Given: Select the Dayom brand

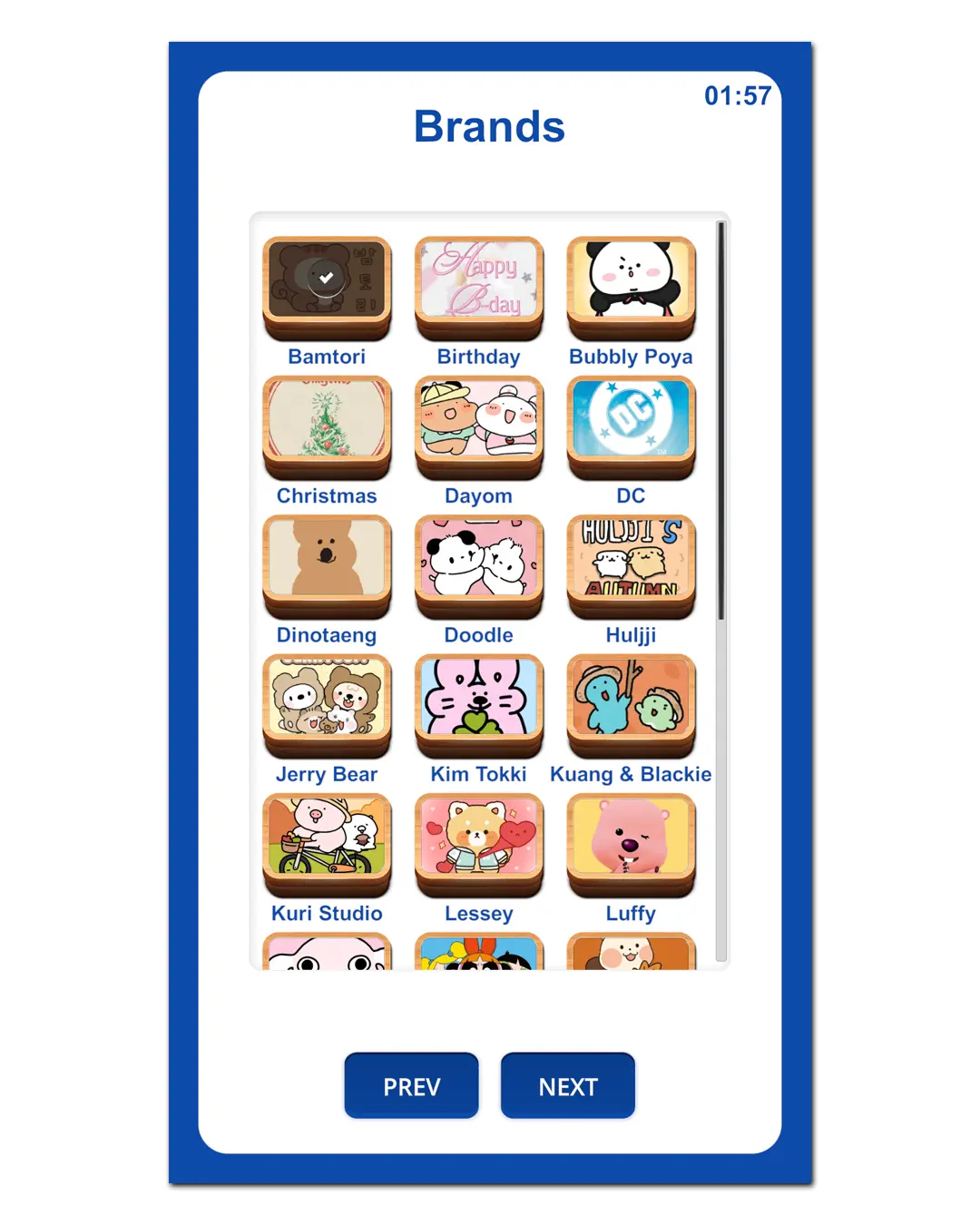Looking at the screenshot, I should 479,420.
